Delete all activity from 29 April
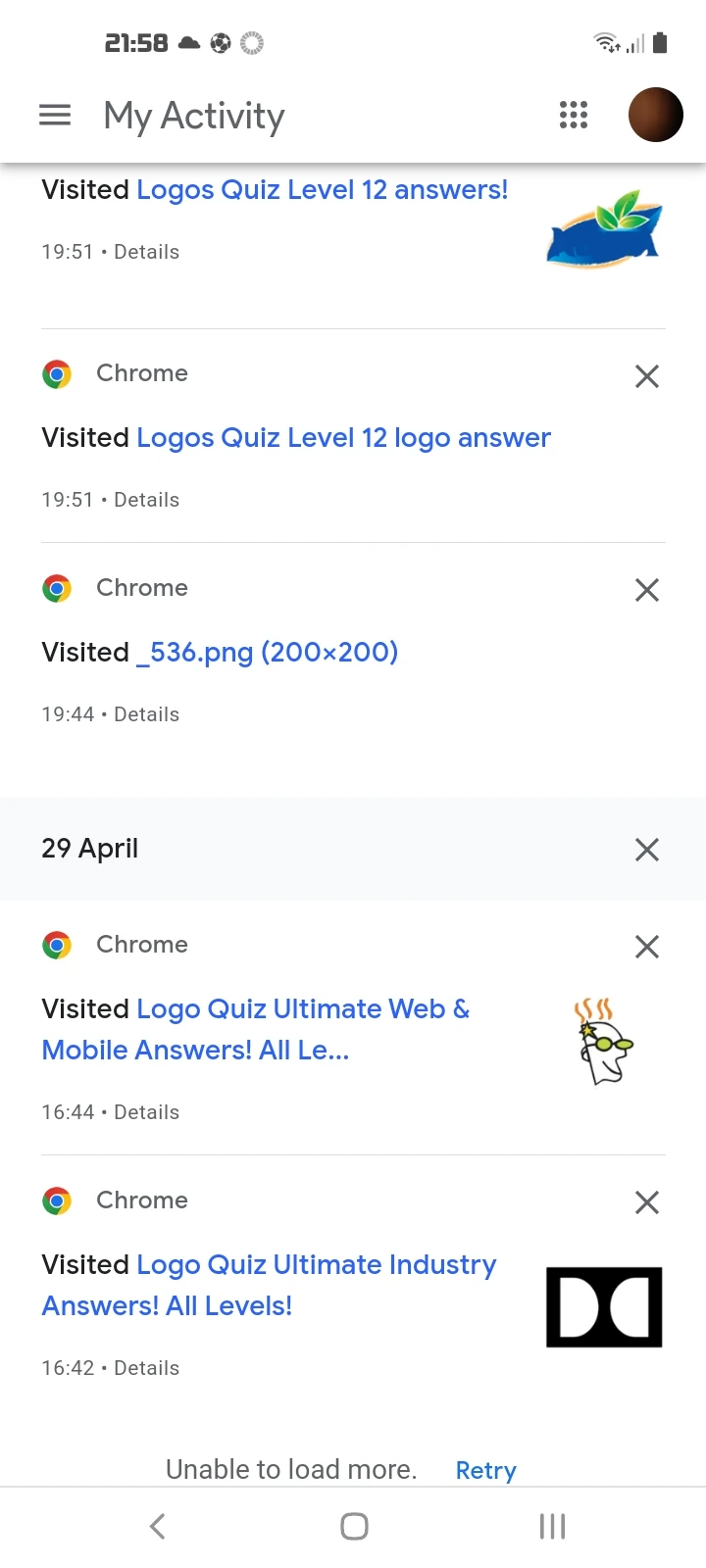706x1568 pixels. pyautogui.click(x=646, y=850)
